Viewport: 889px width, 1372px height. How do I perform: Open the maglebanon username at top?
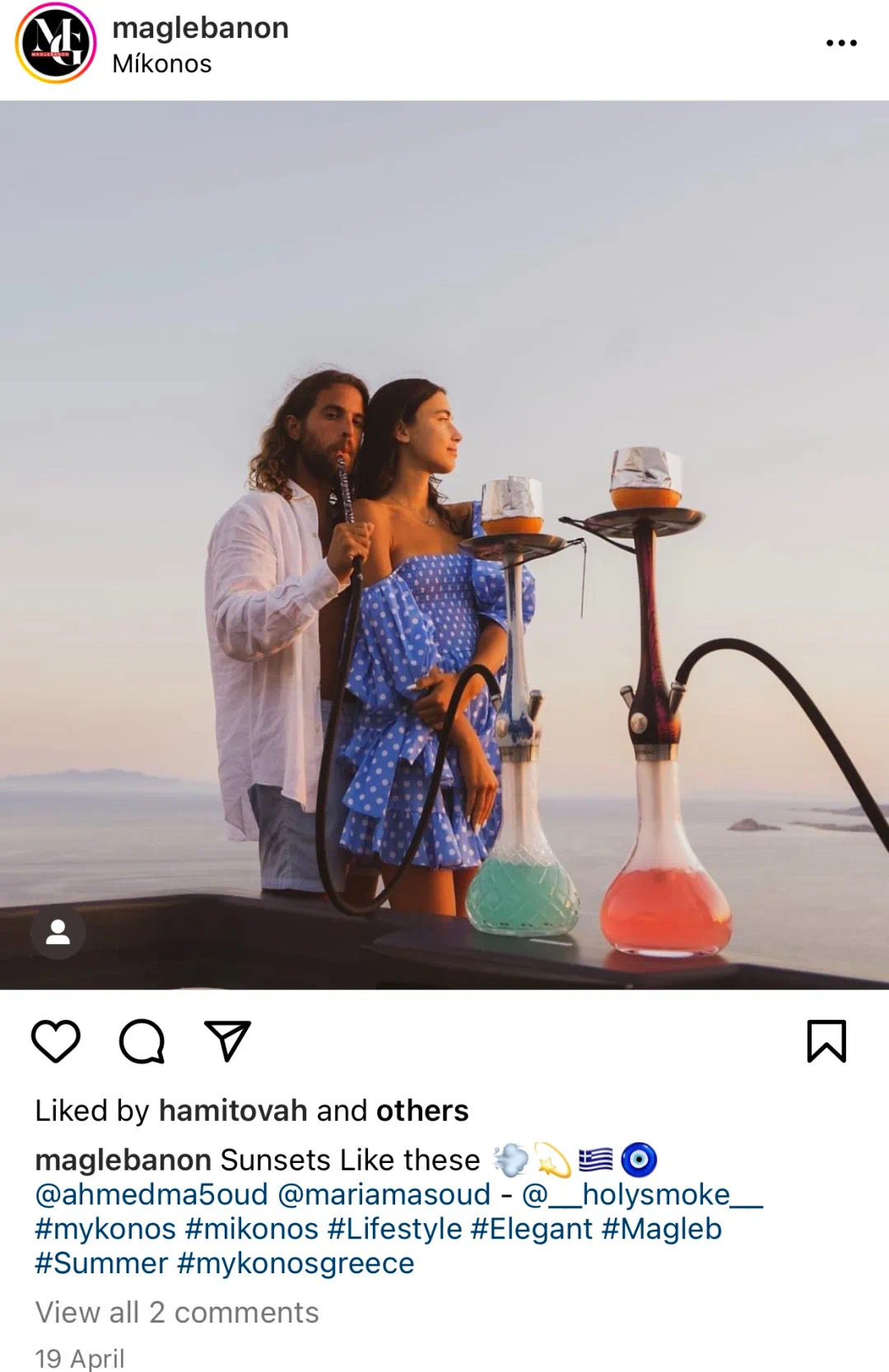coord(200,28)
